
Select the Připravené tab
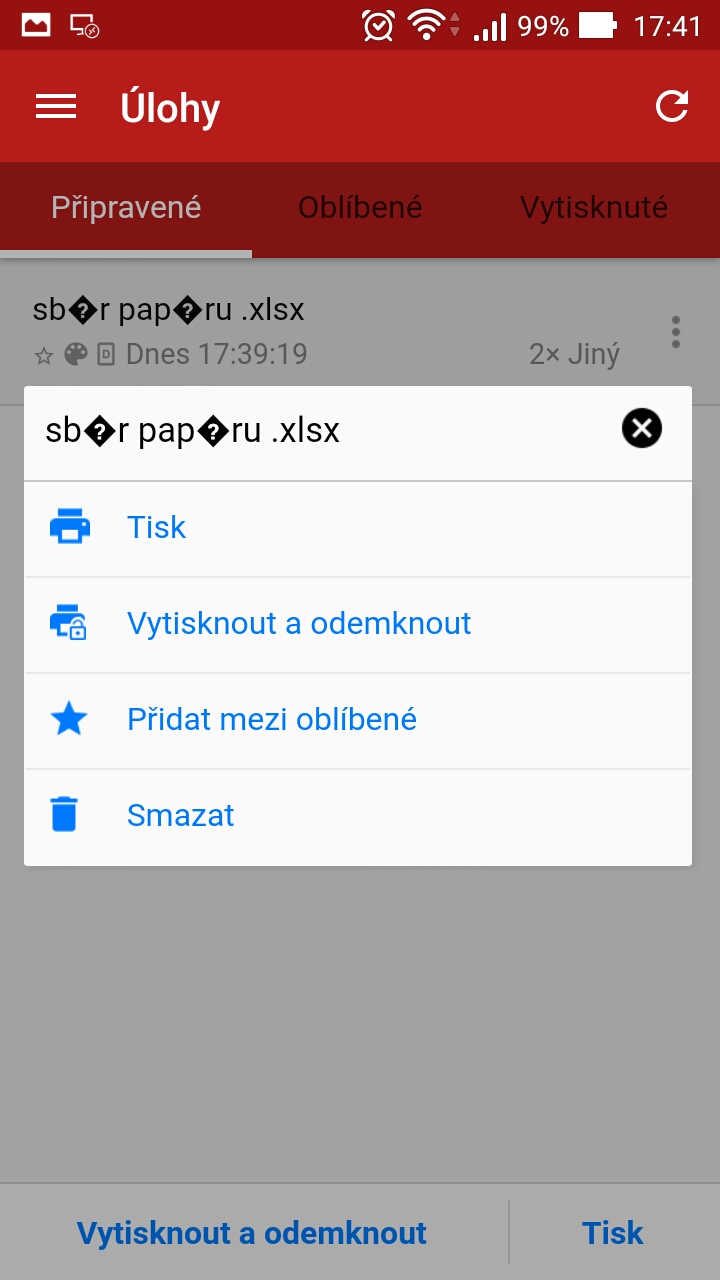(x=126, y=208)
